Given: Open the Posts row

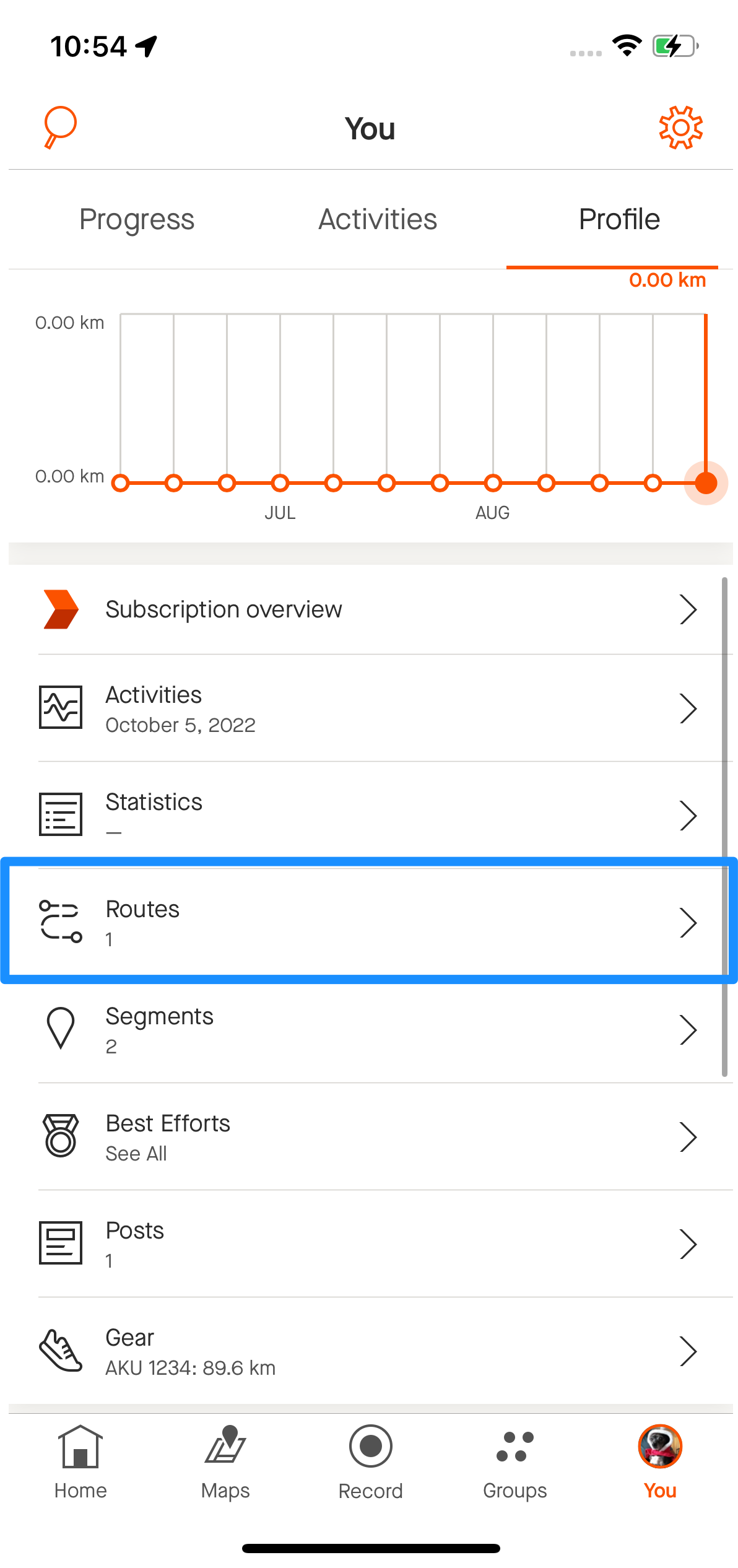Looking at the screenshot, I should (369, 1244).
